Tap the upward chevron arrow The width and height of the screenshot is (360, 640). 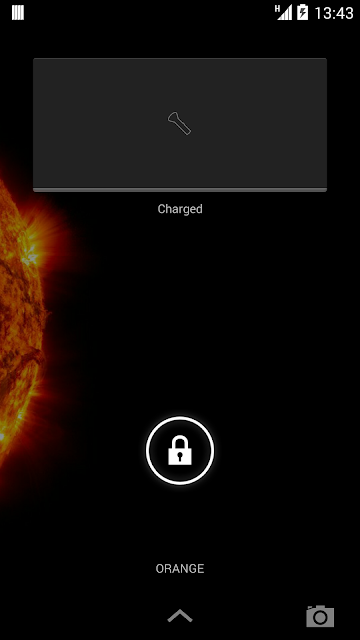coord(180,616)
